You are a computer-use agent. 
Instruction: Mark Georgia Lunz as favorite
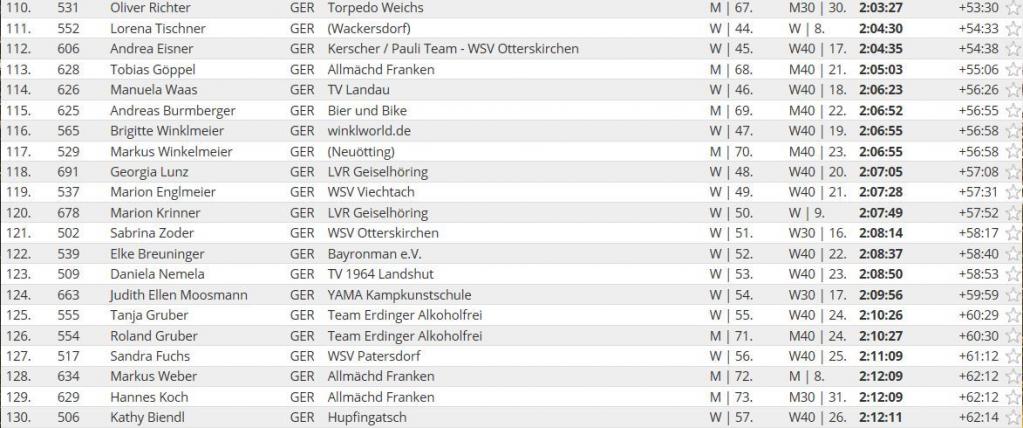[x=1013, y=172]
